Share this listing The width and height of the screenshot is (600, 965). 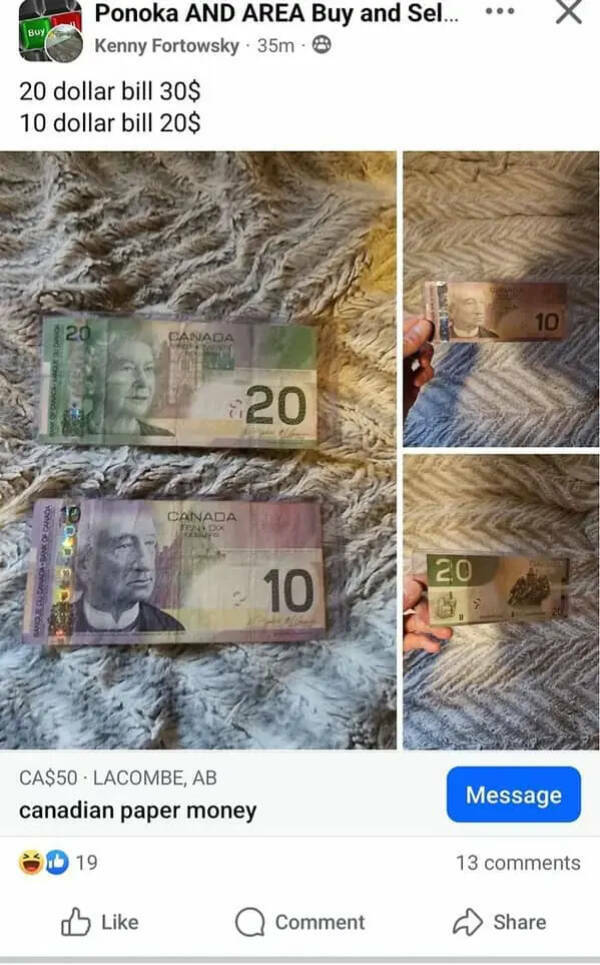pos(500,922)
